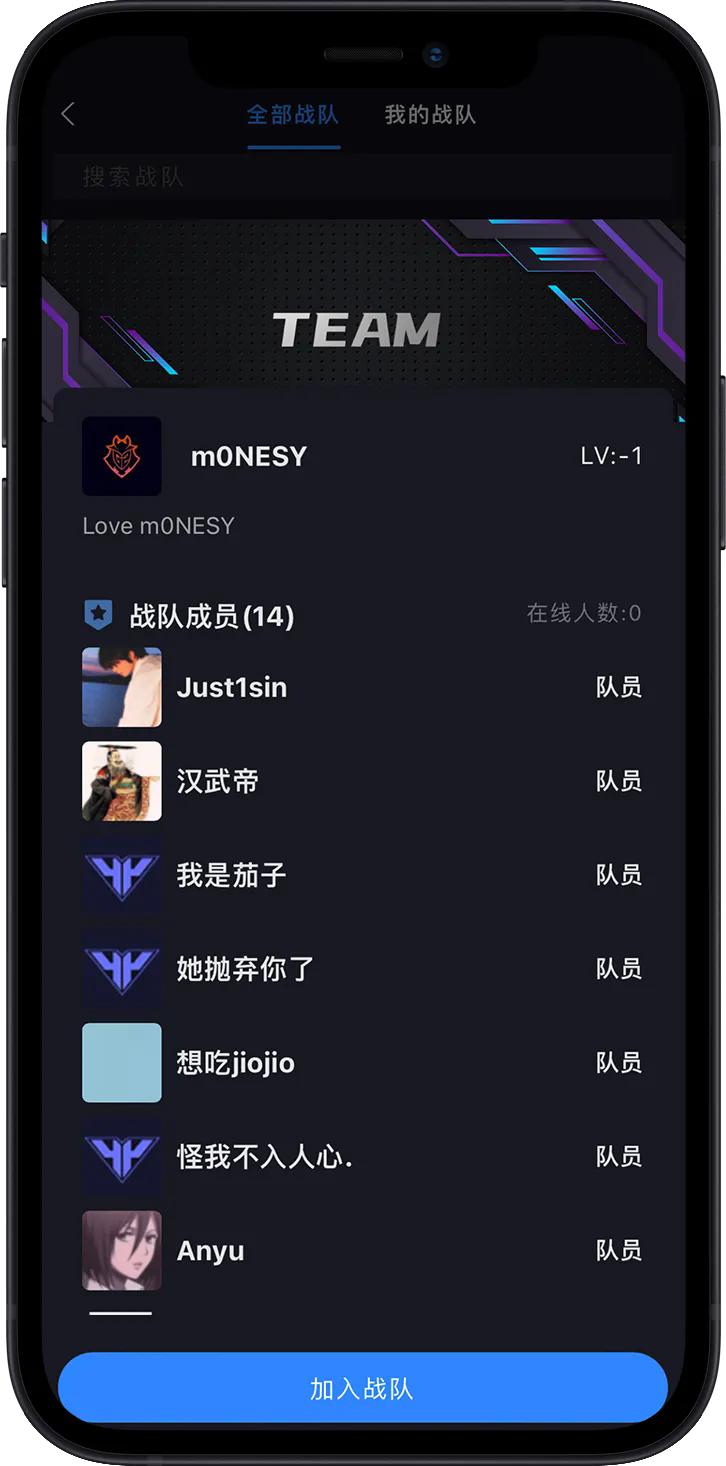Open member Just1sin's profile

(232, 687)
